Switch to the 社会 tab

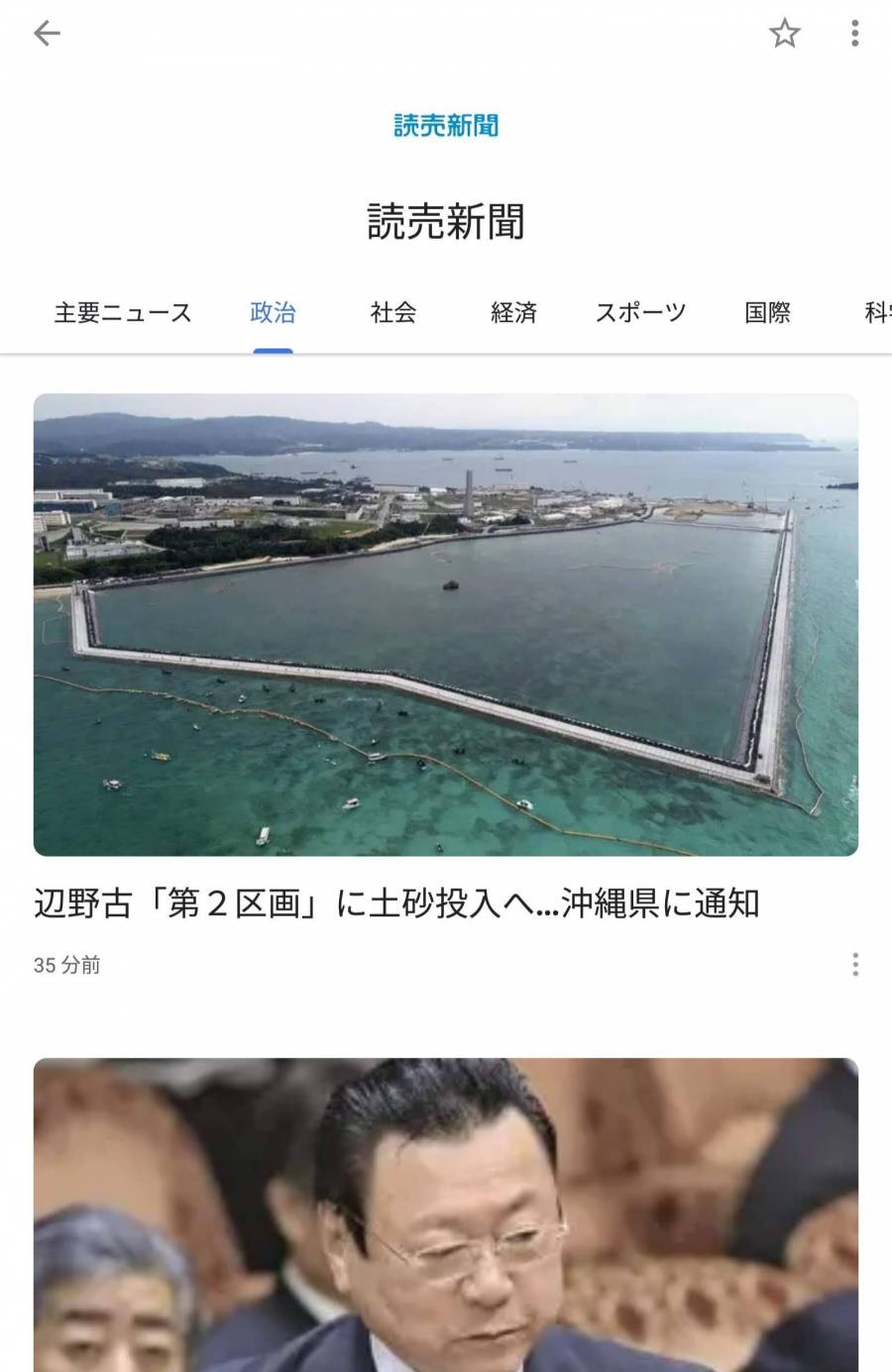(x=392, y=313)
